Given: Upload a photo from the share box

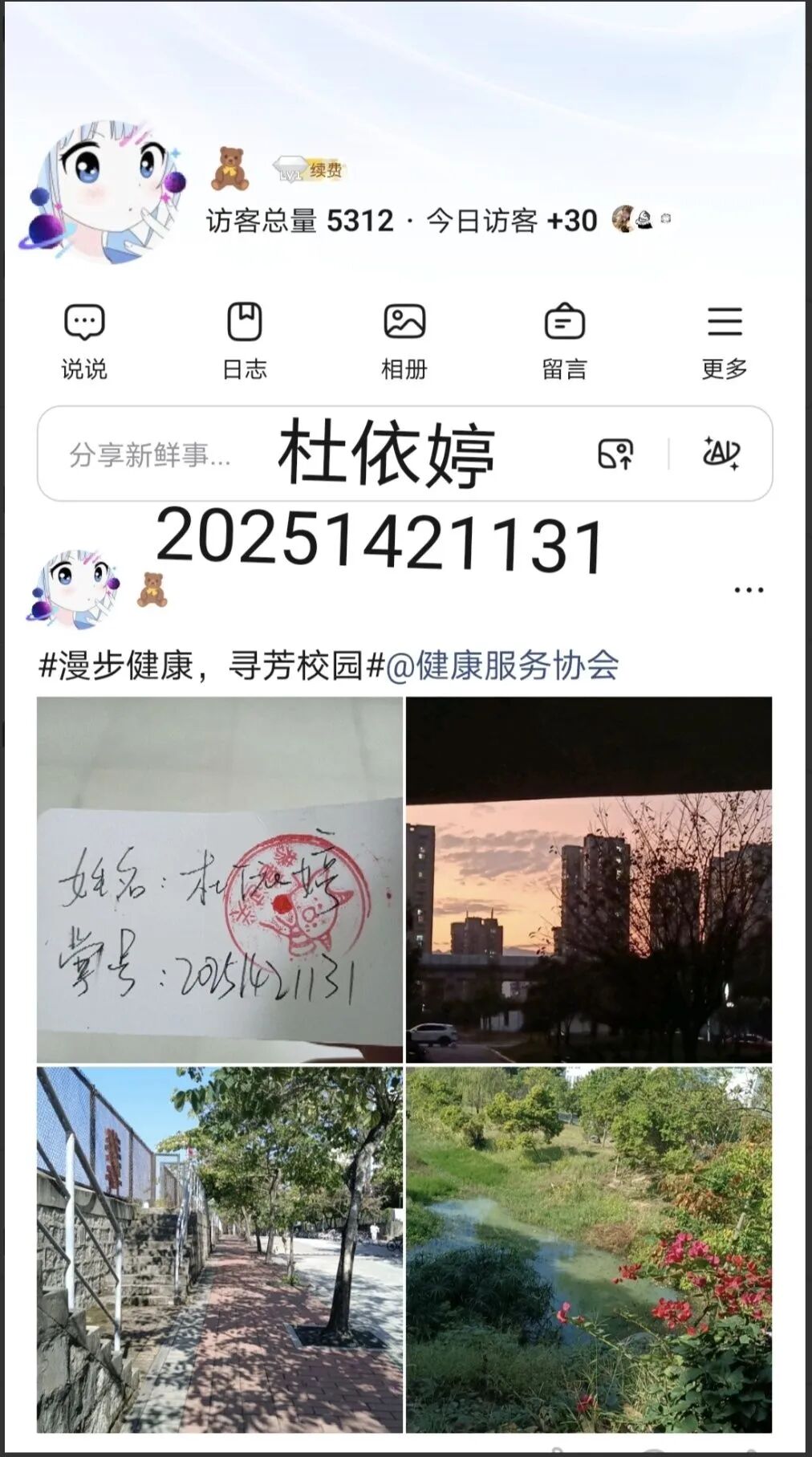Looking at the screenshot, I should [x=615, y=454].
